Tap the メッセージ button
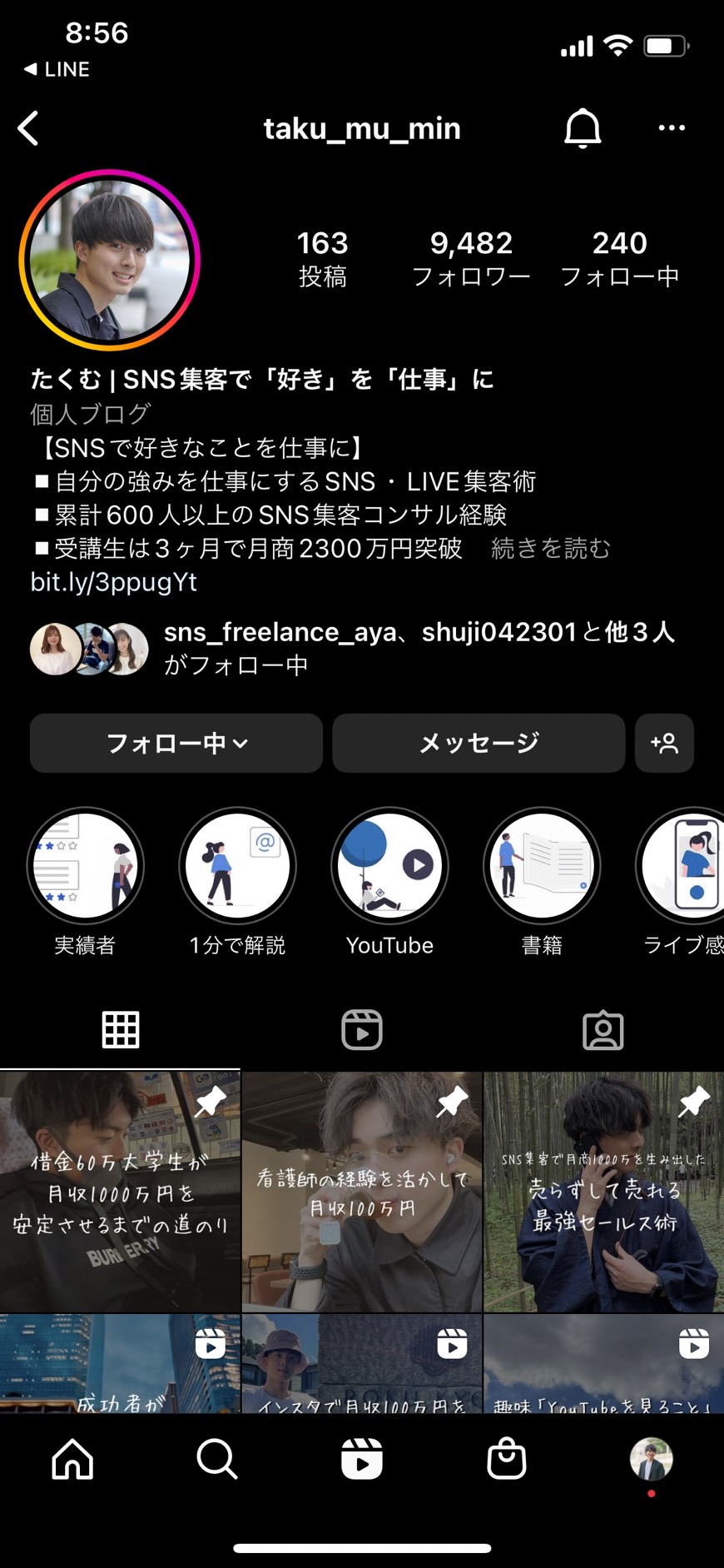This screenshot has height=1568, width=724. (x=479, y=743)
